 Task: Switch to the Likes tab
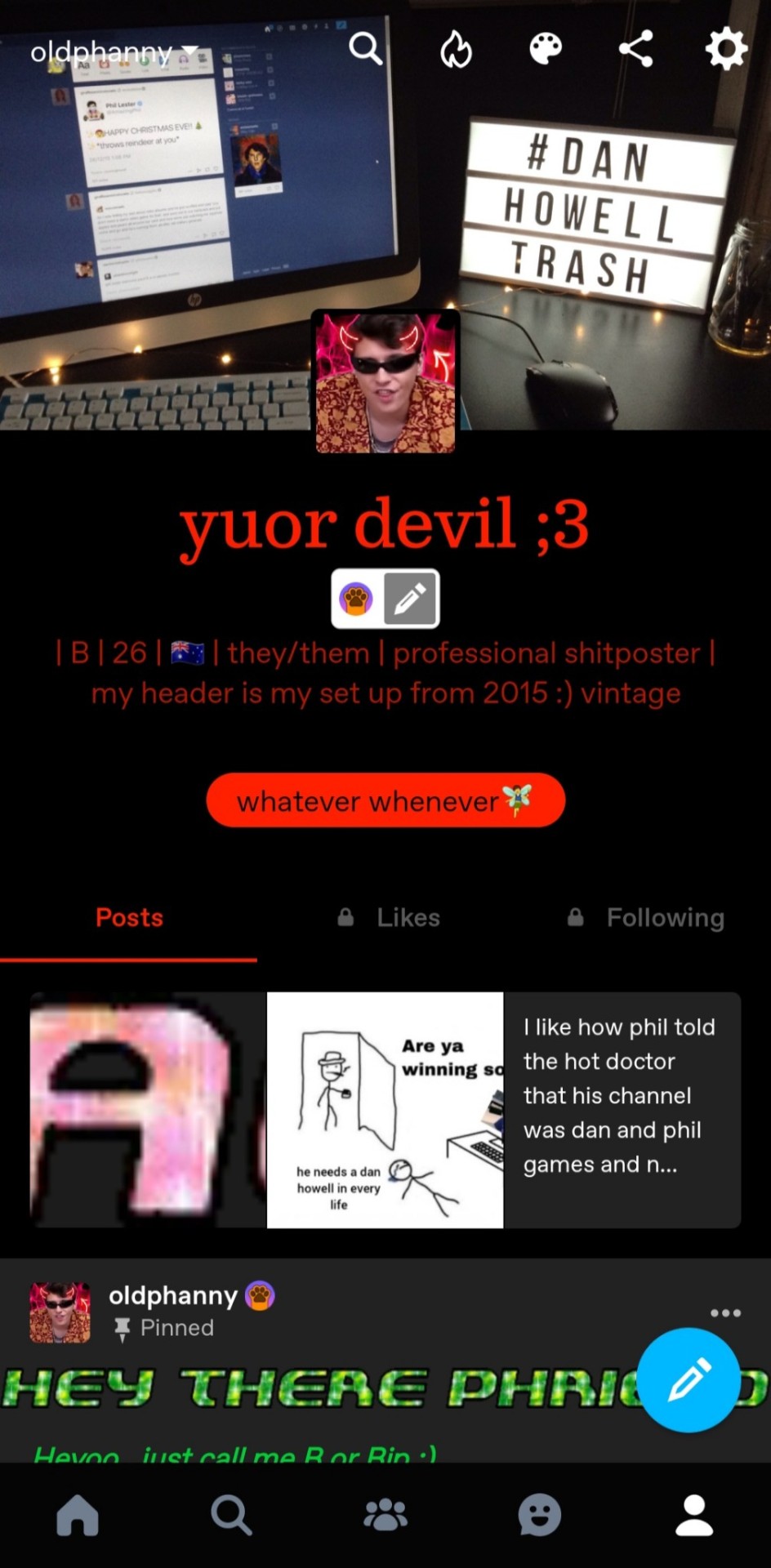[390, 918]
